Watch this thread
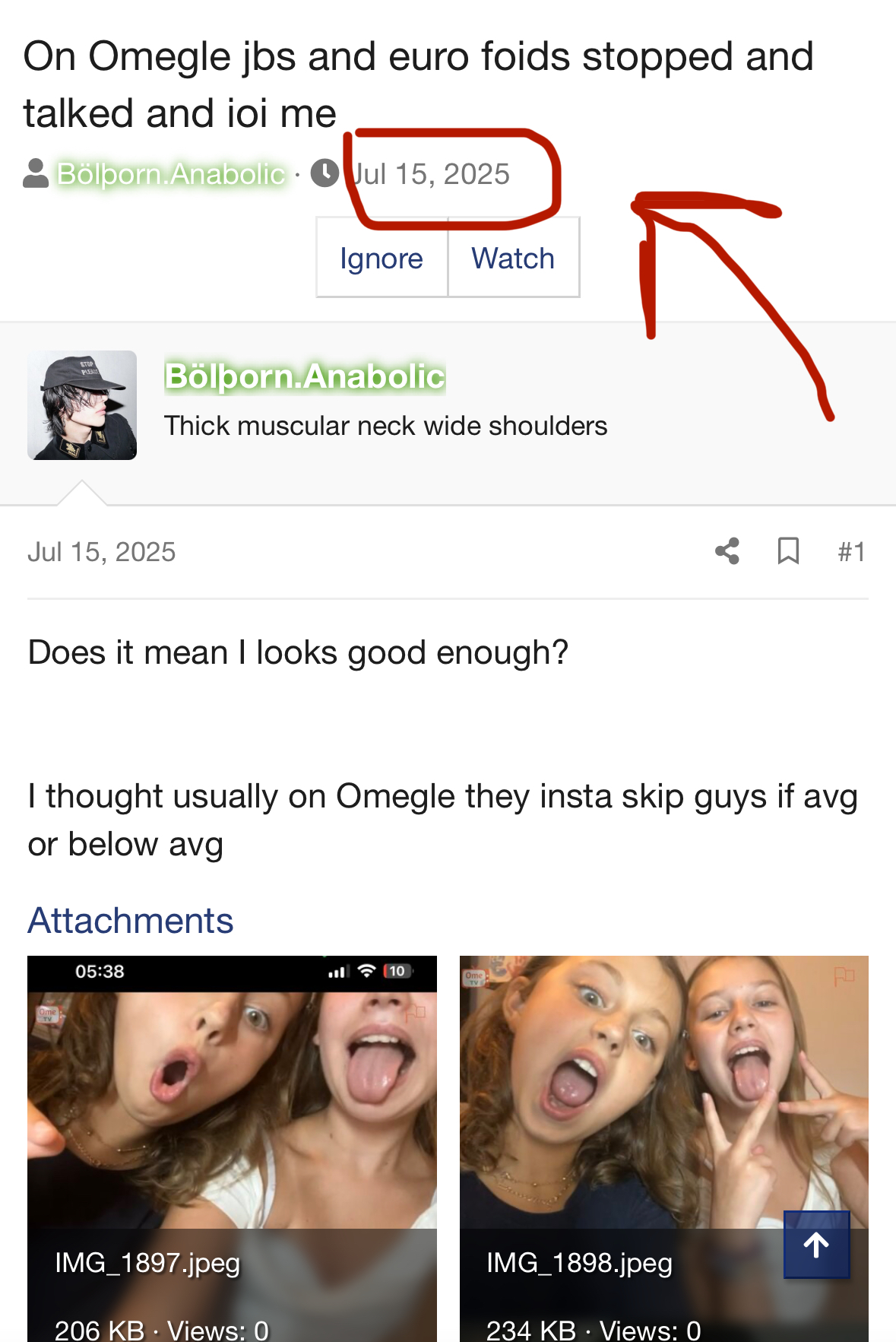 pos(513,259)
